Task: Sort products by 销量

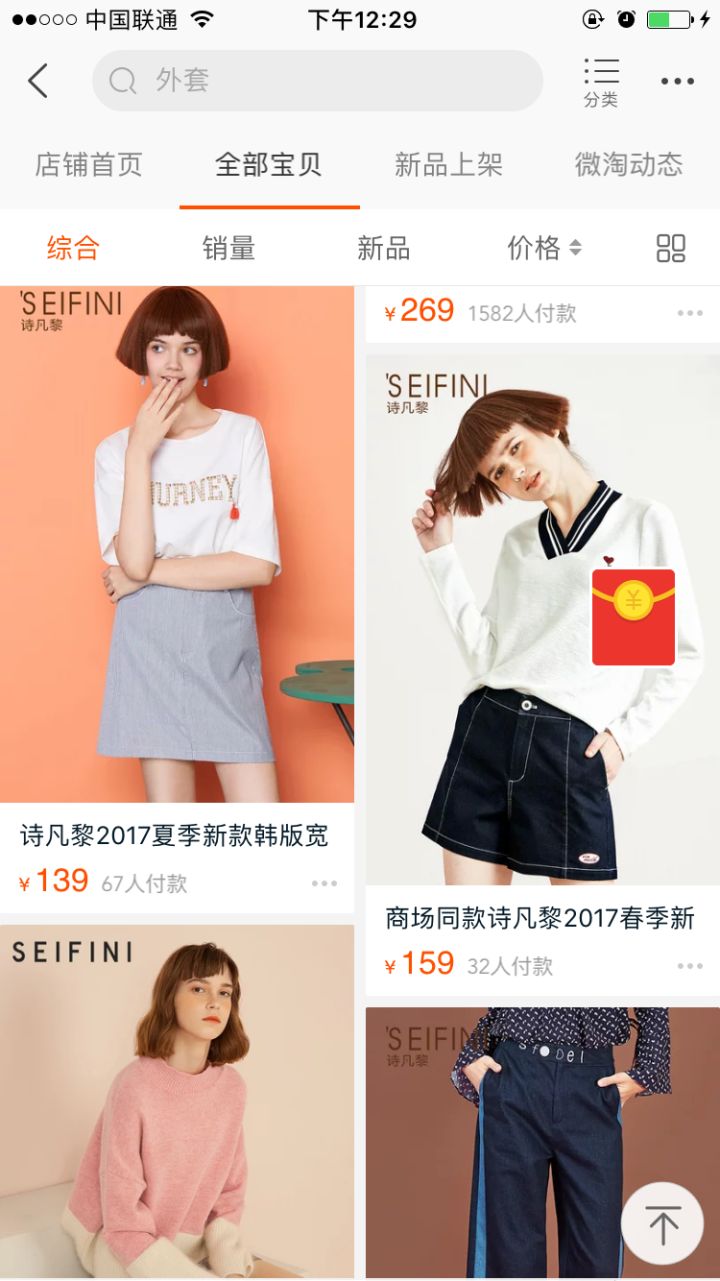Action: (x=229, y=248)
